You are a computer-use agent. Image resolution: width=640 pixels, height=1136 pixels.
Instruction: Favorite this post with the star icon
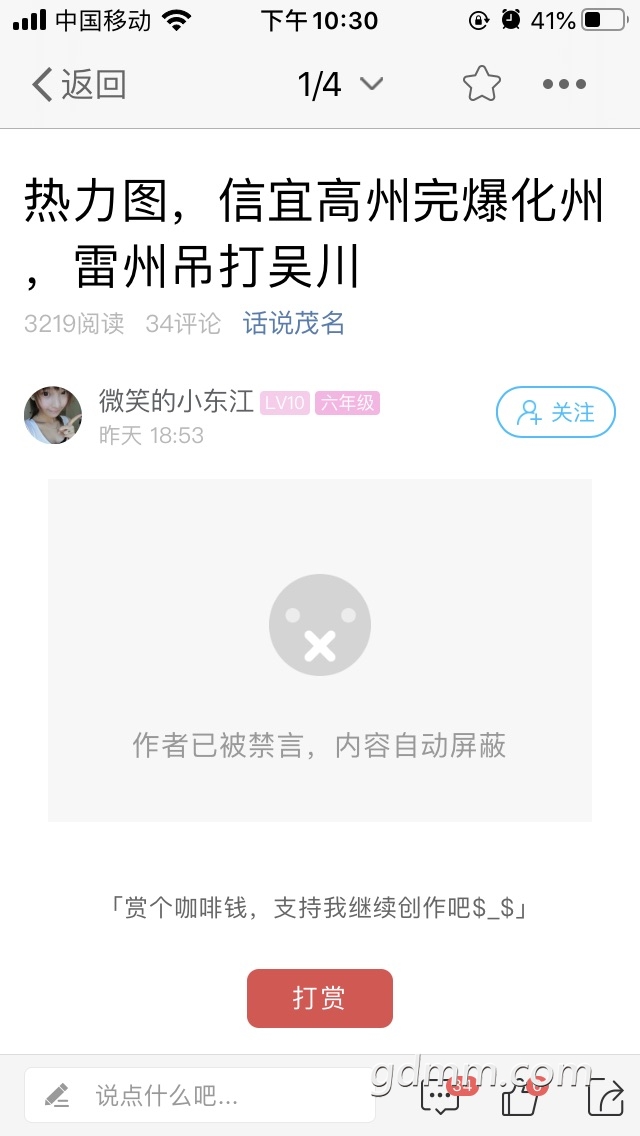(481, 85)
